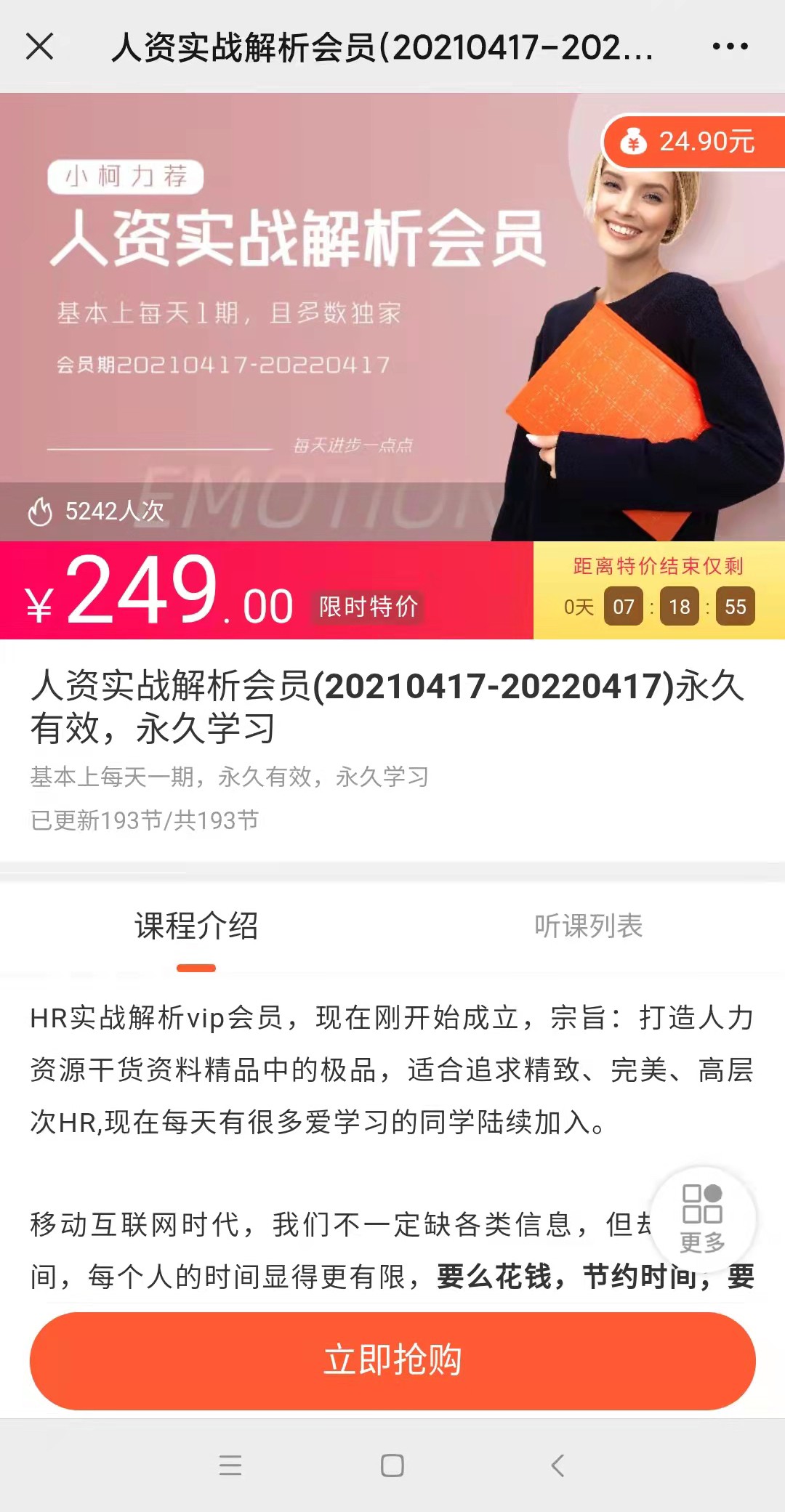Tap the system home button
Screen dimensions: 785x1512
(392, 1465)
